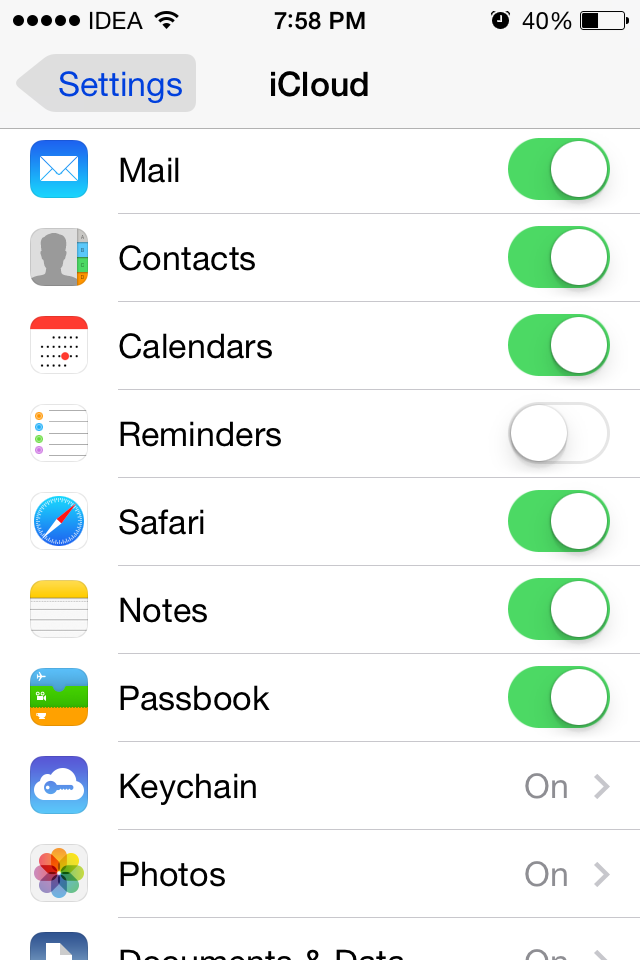Turn off iCloud Mail sync

click(x=558, y=170)
